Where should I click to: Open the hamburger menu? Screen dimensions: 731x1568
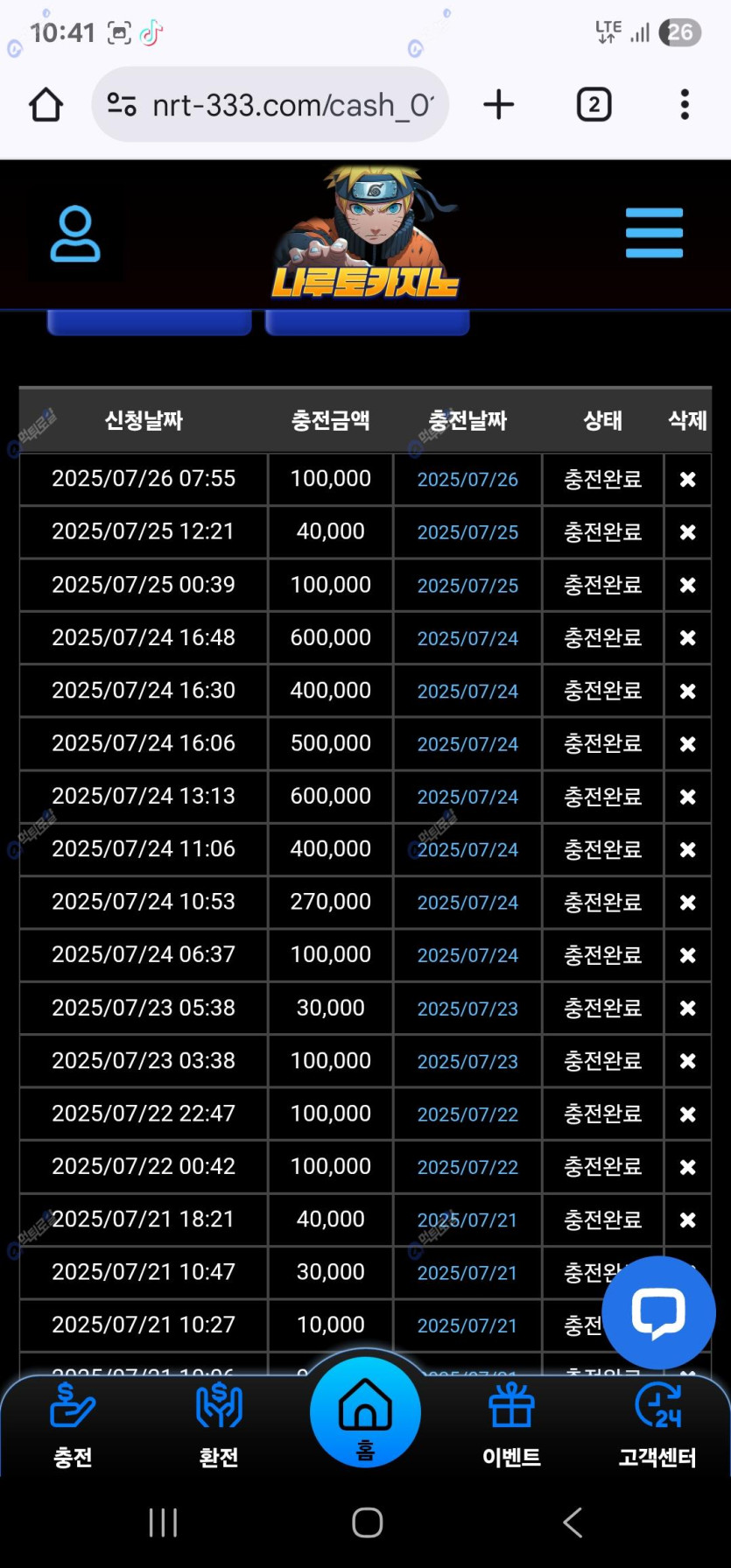point(654,233)
